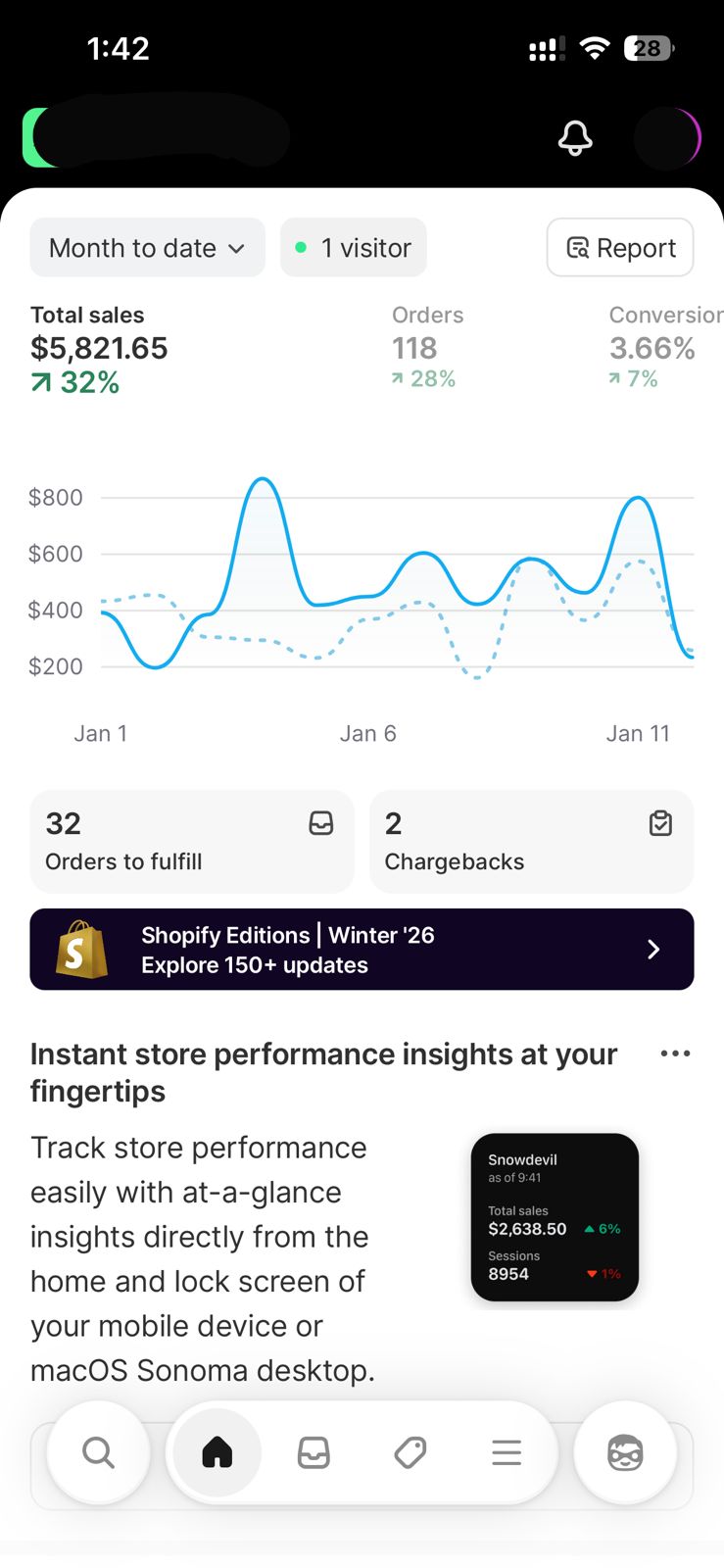Open the Month to date date range selector
The height and width of the screenshot is (1568, 724).
[x=146, y=248]
